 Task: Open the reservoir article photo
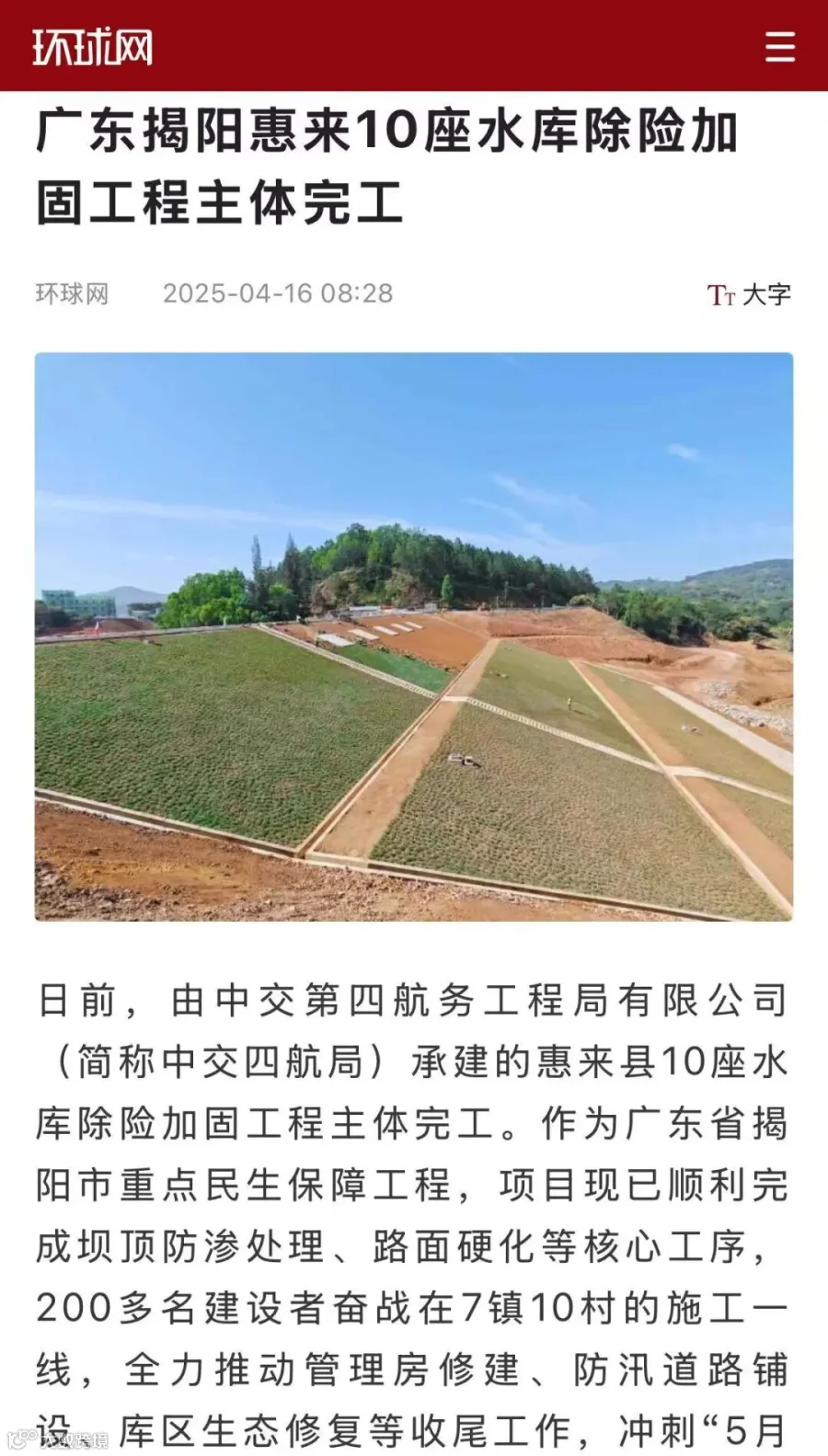(414, 636)
